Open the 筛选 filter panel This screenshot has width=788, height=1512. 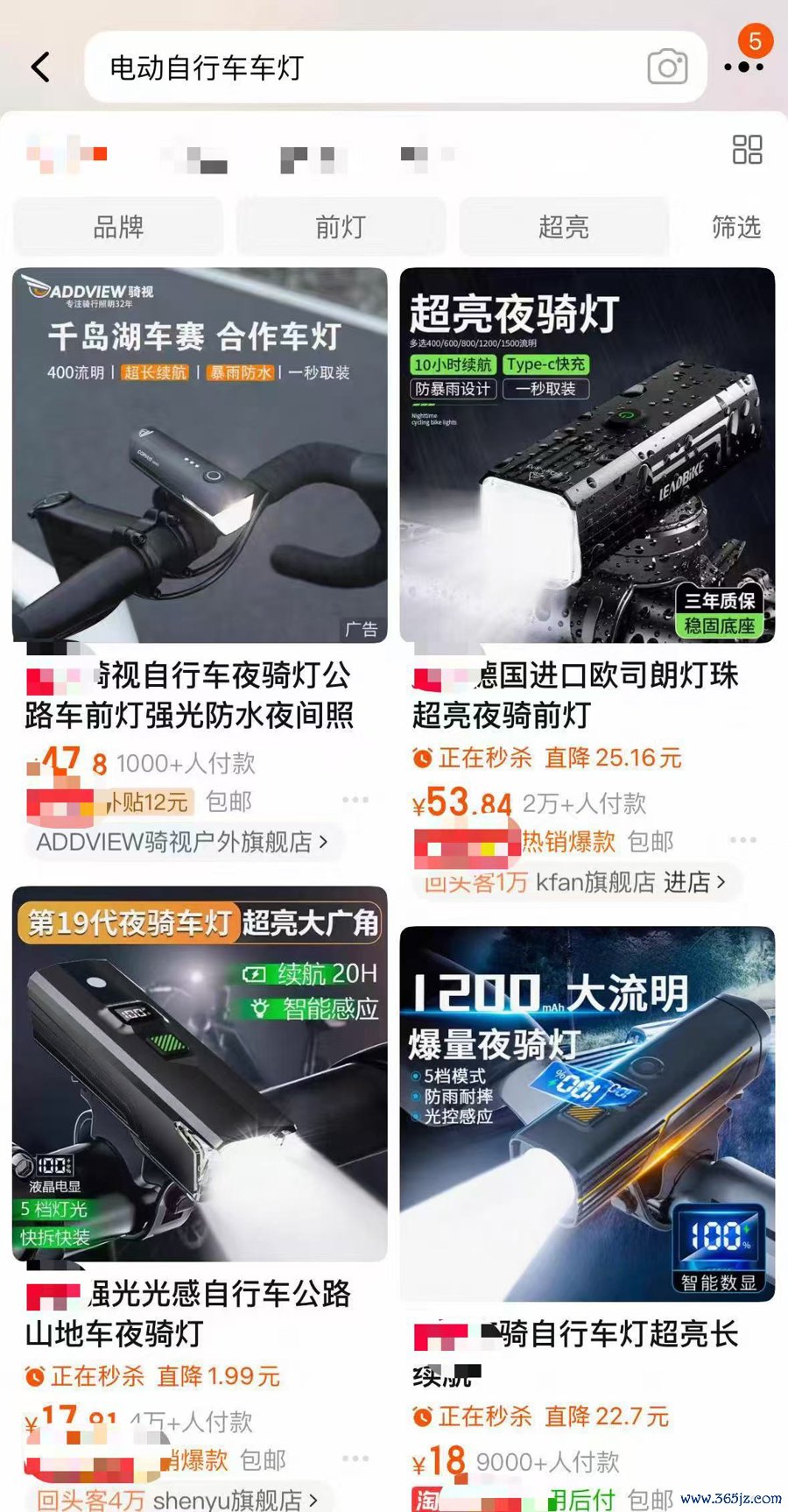735,227
